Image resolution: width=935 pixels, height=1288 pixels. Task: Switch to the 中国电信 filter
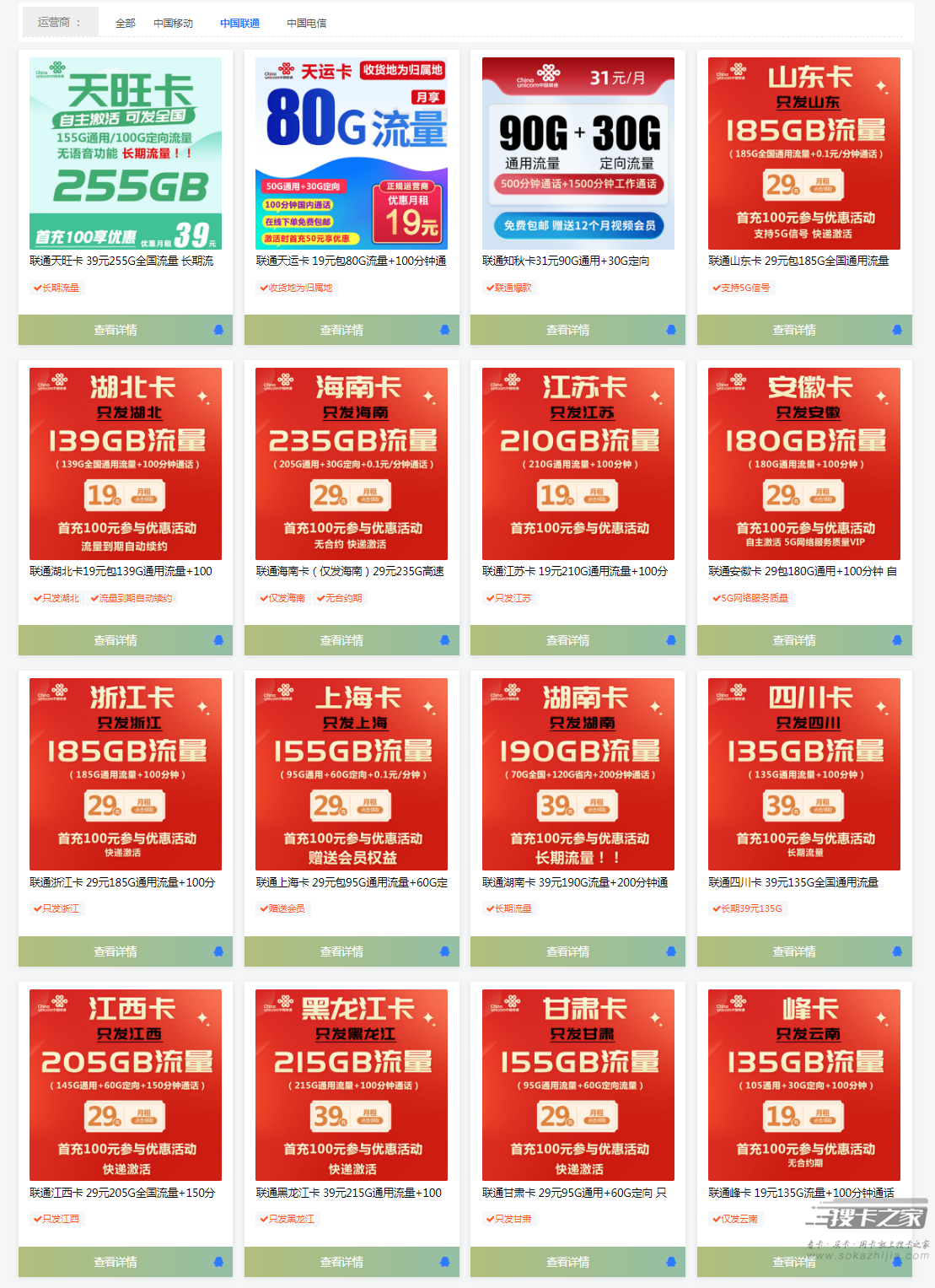[x=306, y=24]
